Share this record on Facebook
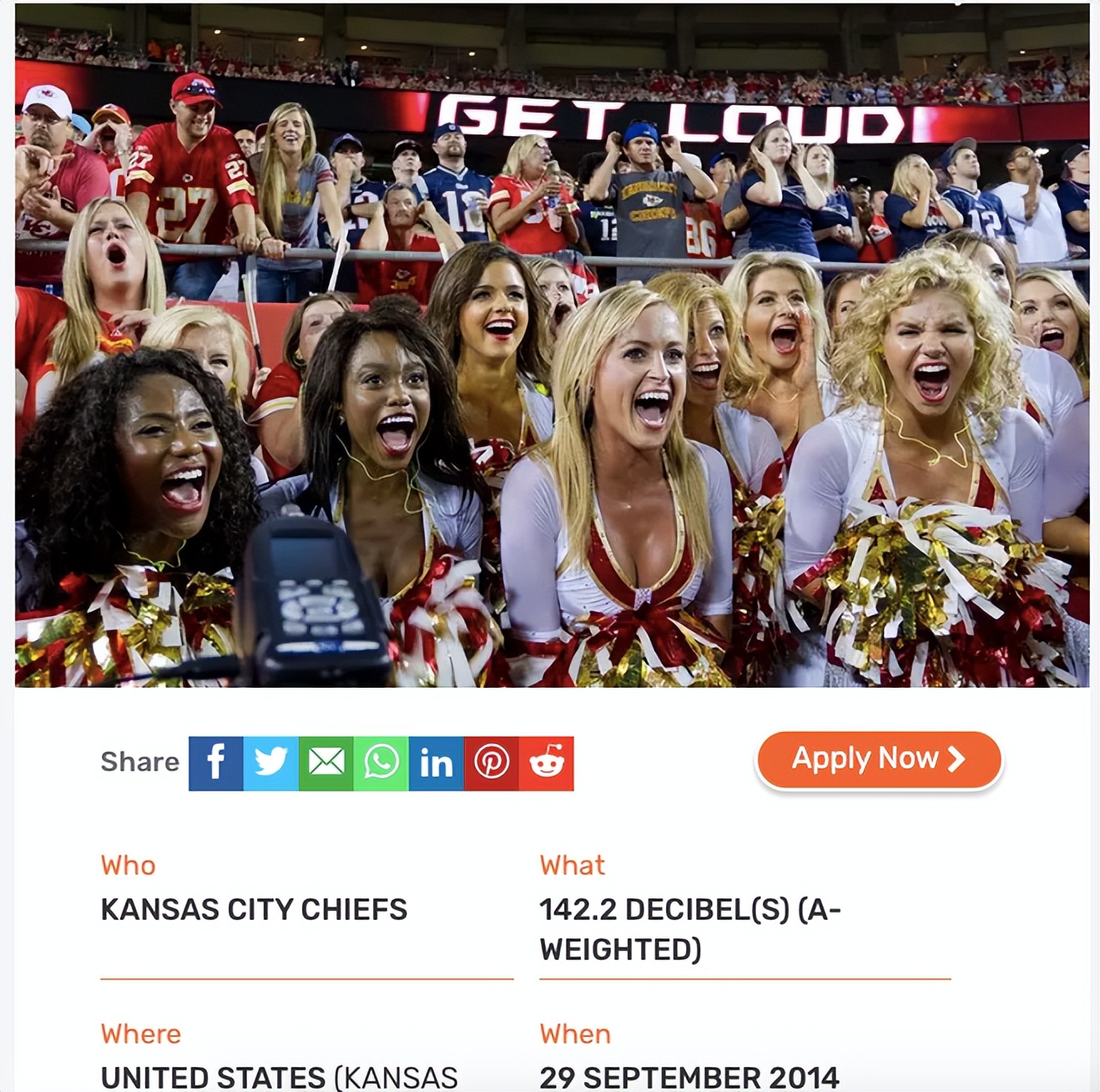 (215, 763)
